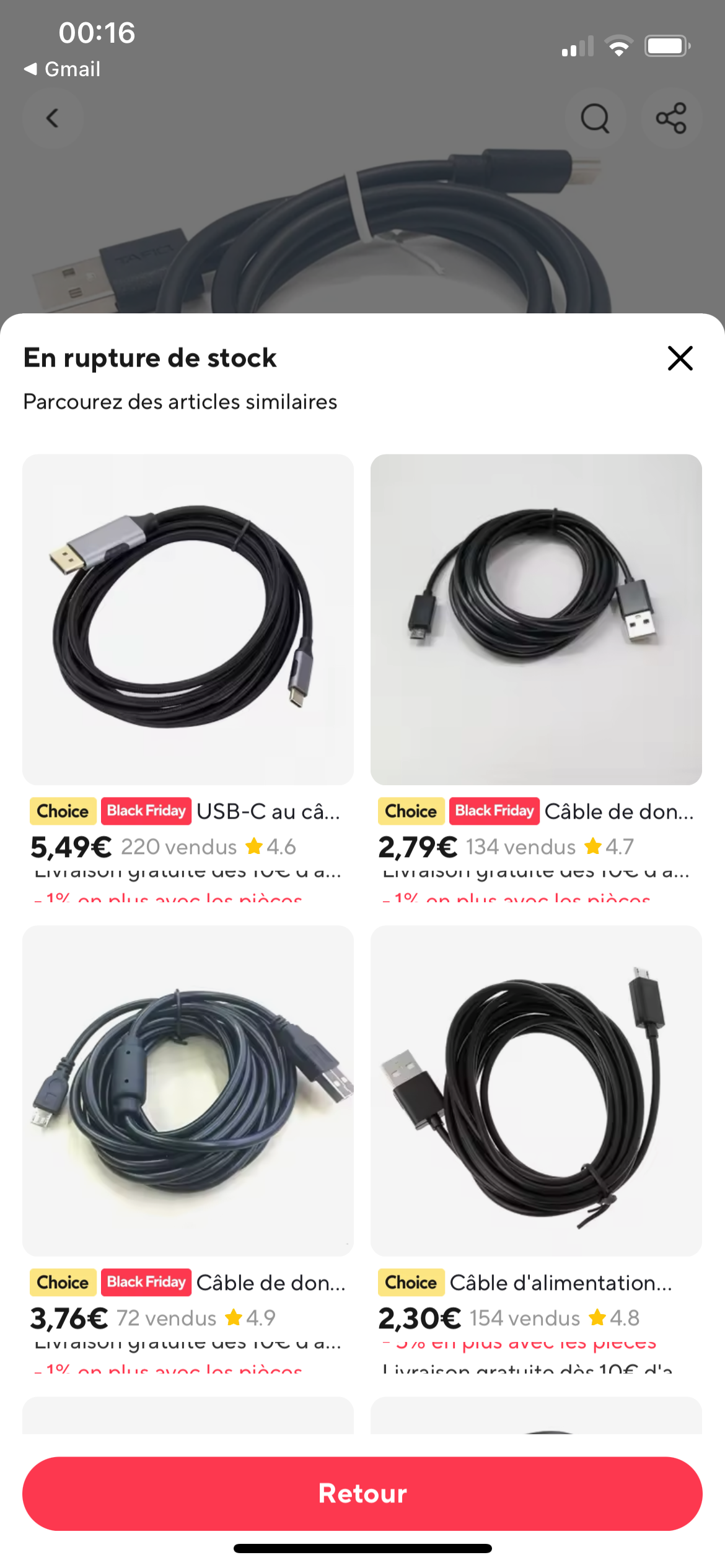The width and height of the screenshot is (725, 1568).
Task: Select the 2,30€ Câble d'alimentation item
Action: click(x=536, y=1091)
